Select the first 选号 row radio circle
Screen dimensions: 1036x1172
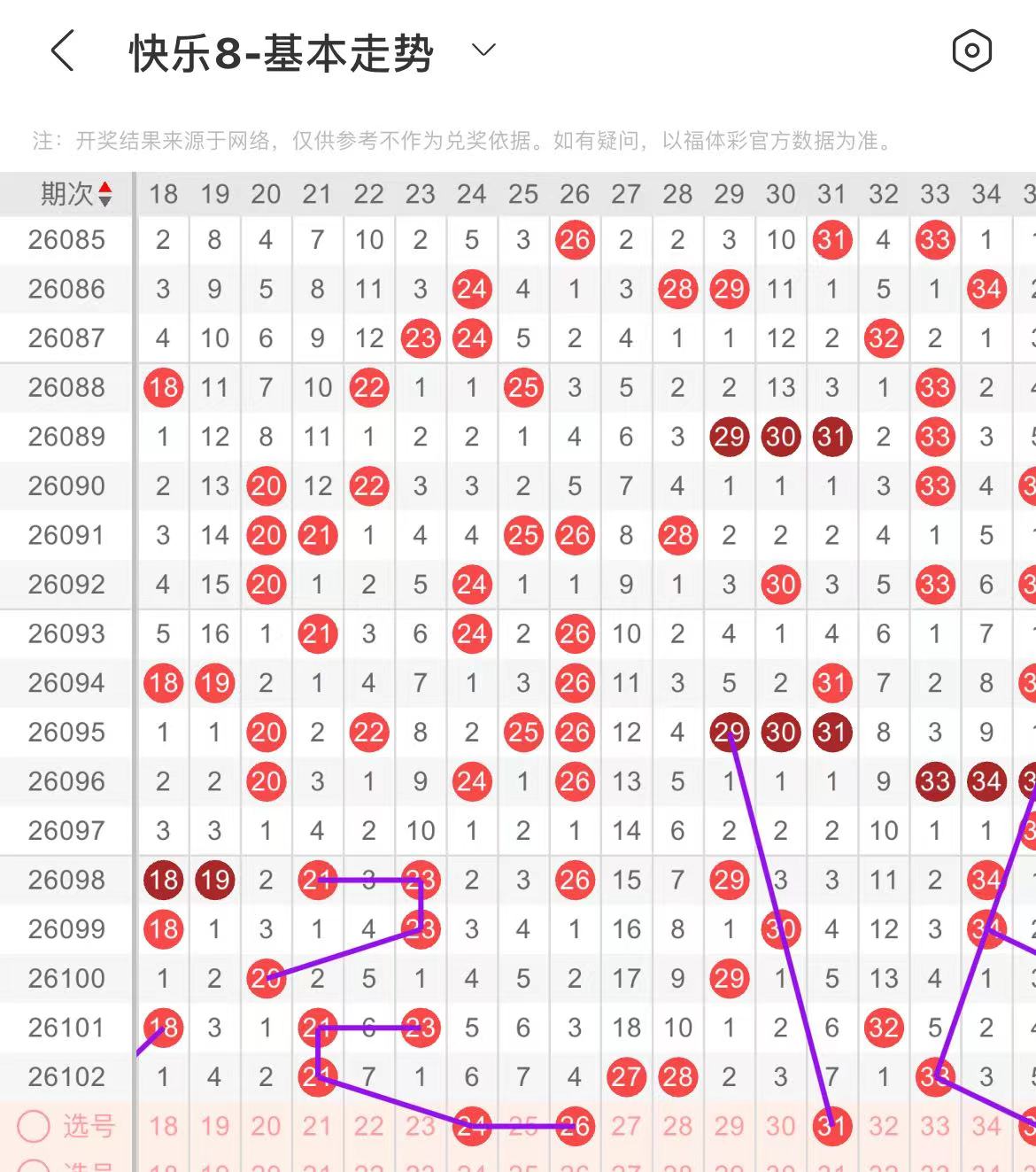[x=34, y=1126]
